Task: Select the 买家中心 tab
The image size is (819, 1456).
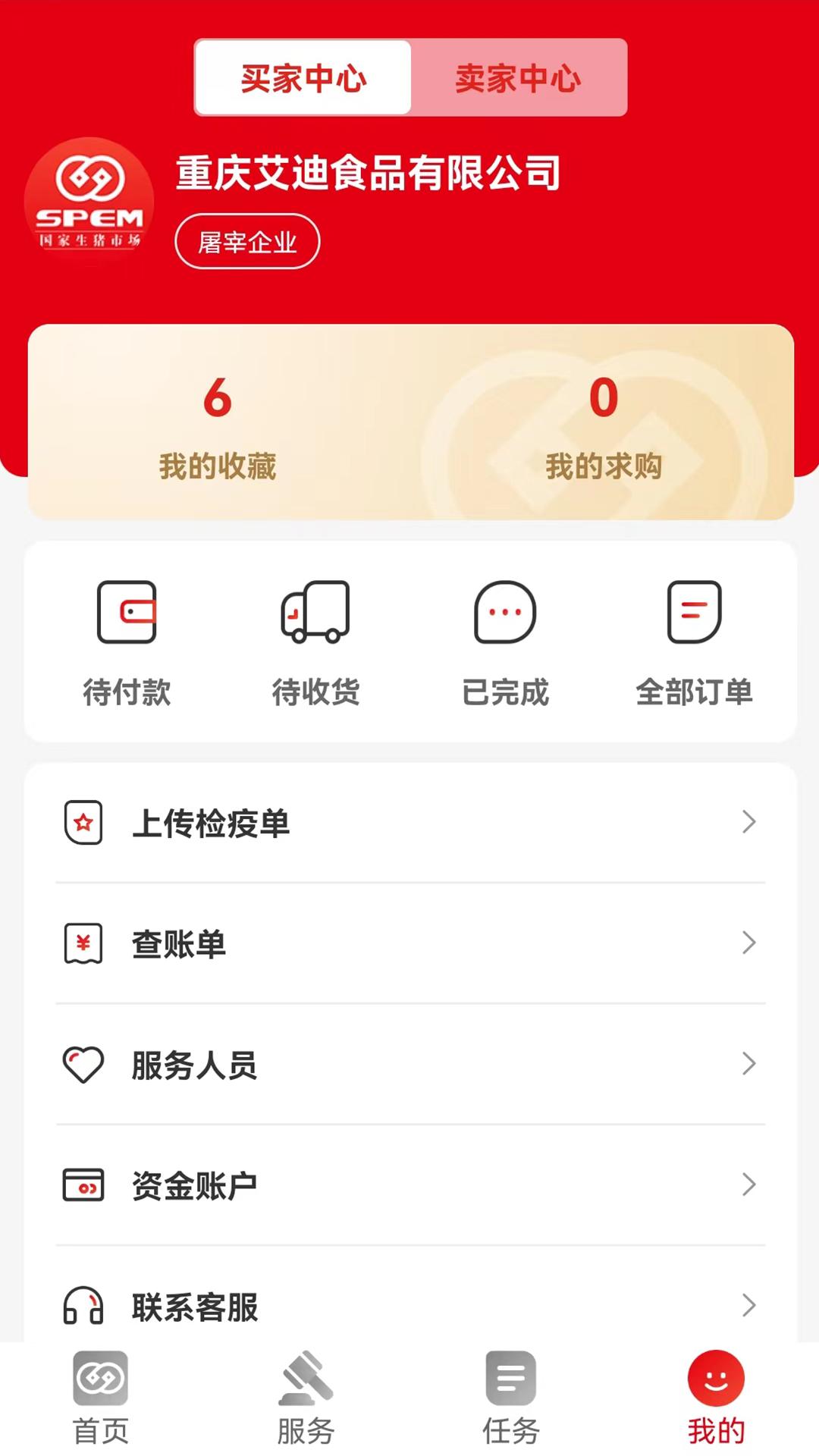Action: [x=303, y=77]
